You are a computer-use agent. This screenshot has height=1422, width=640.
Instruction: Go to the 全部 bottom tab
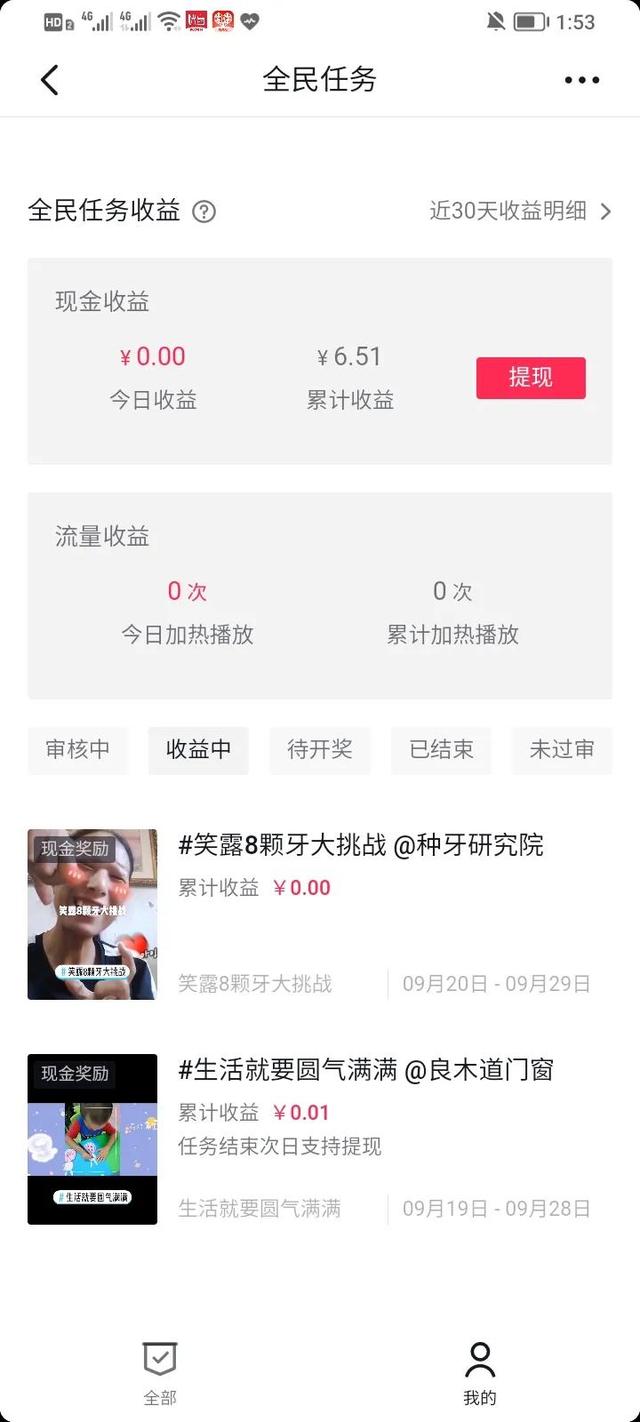[160, 1372]
